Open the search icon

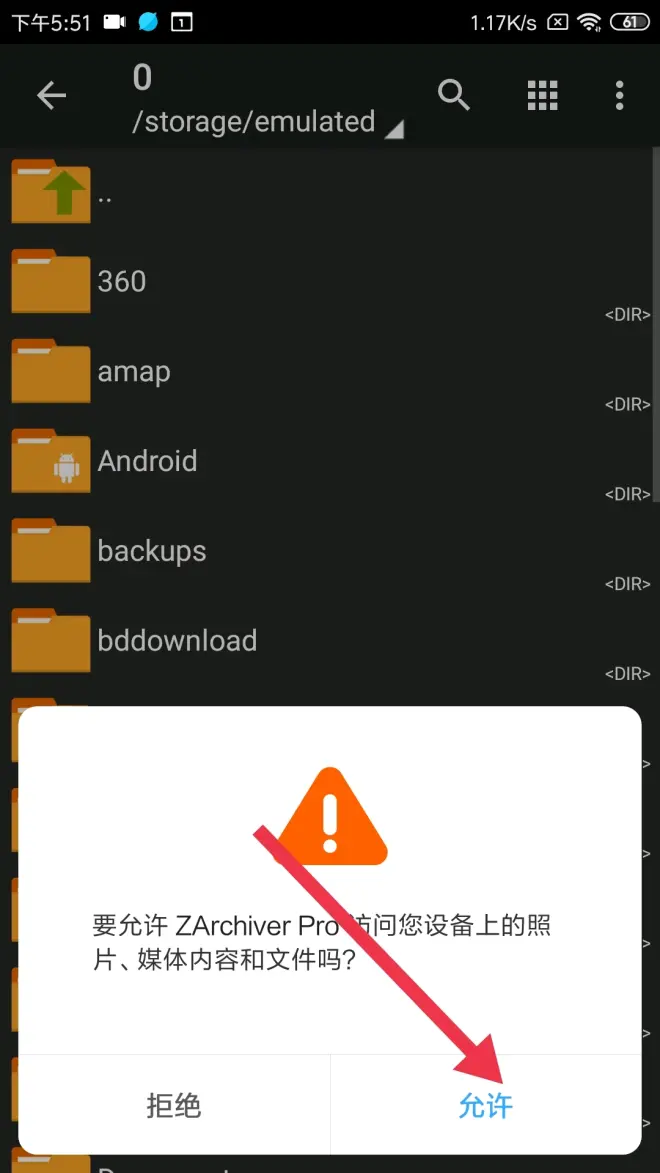pos(453,96)
